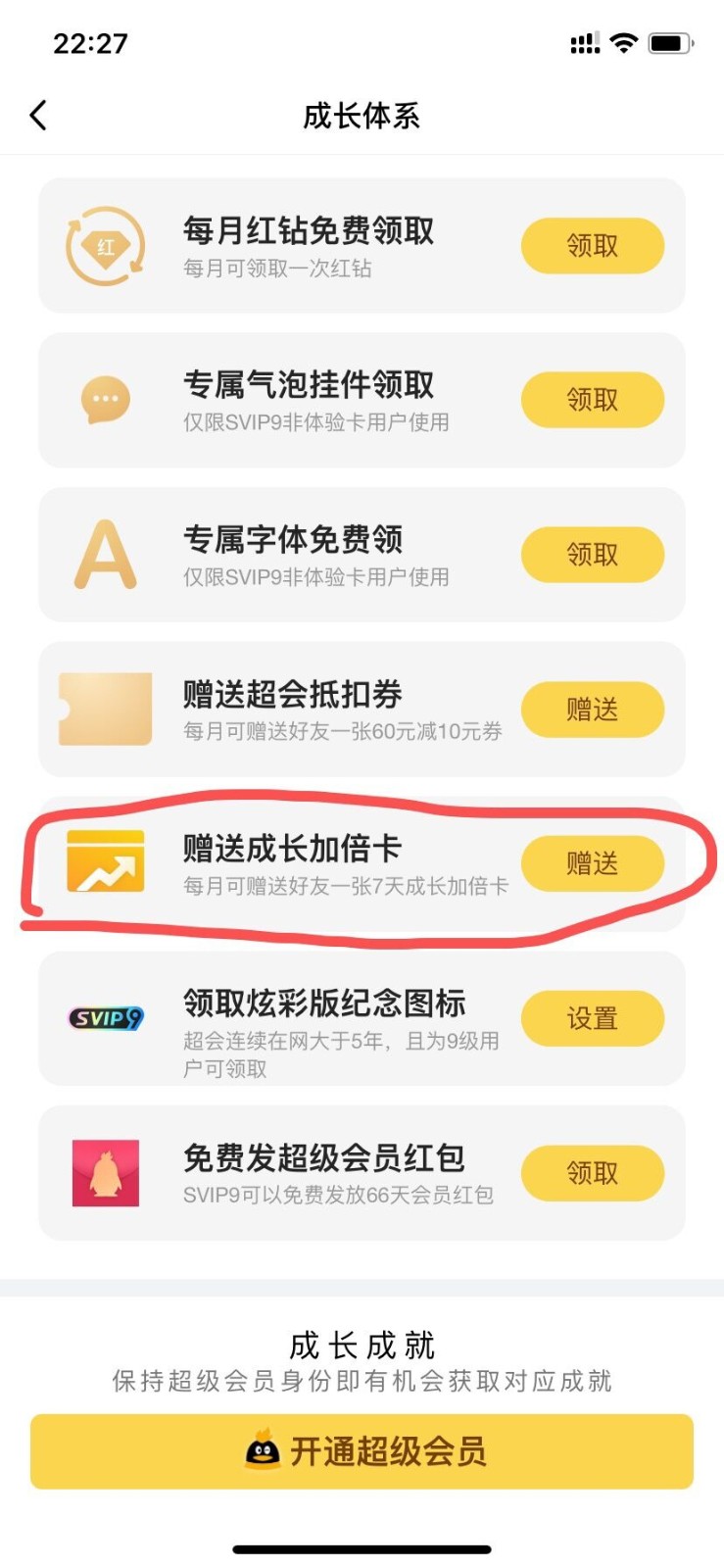
Task: Claim the 专属字体免费领 reward
Action: pos(592,555)
